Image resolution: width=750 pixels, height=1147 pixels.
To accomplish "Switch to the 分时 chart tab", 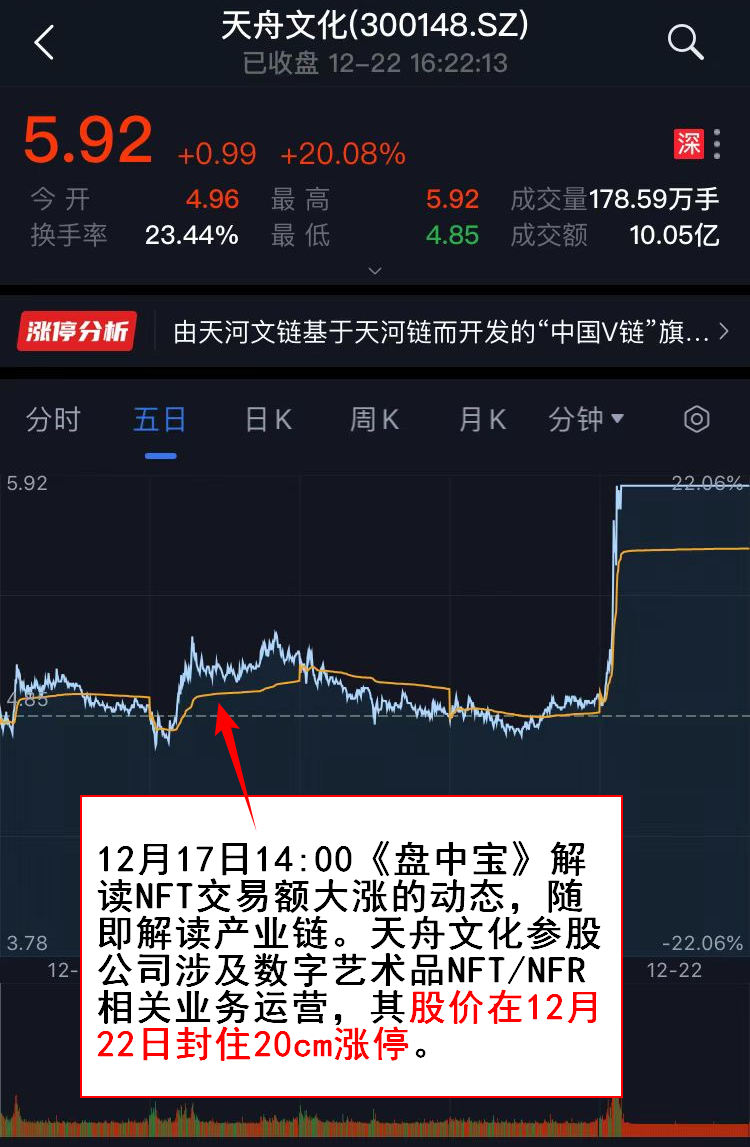I will click(x=53, y=420).
